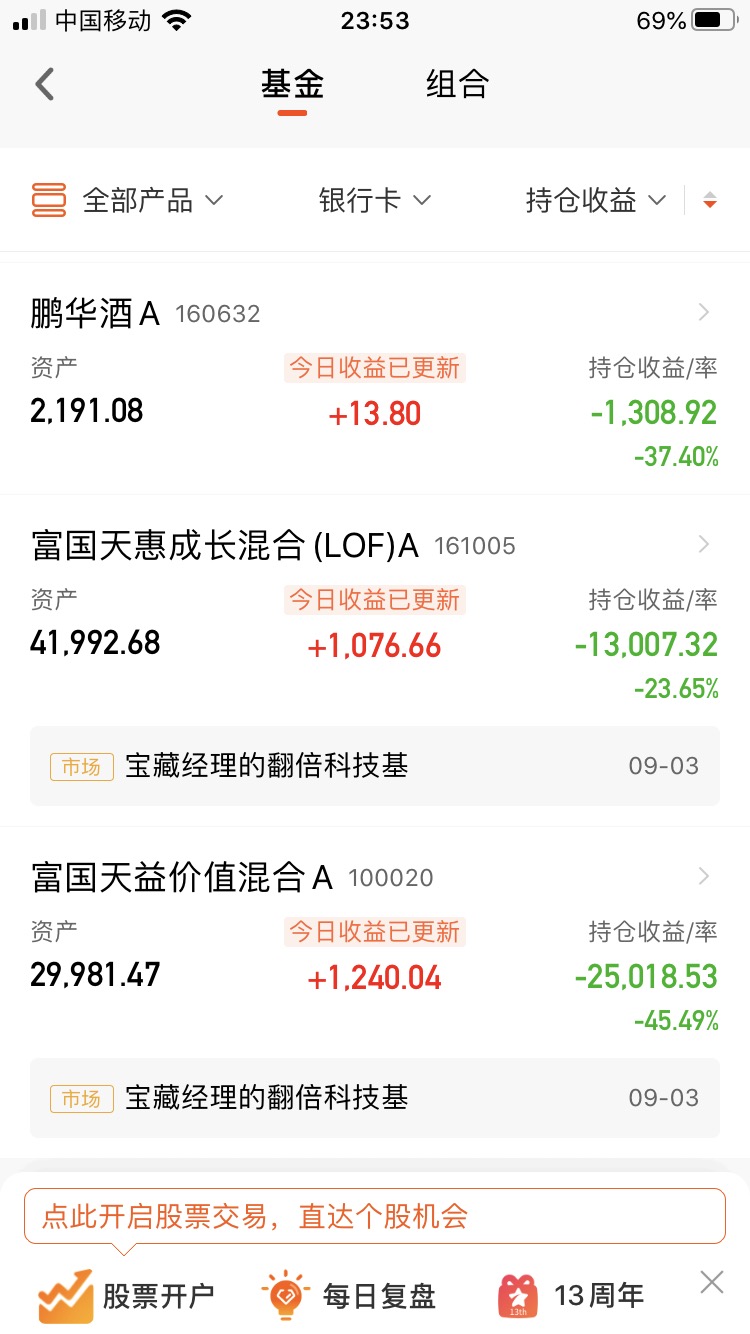
Task: Go back using the top-left arrow
Action: pyautogui.click(x=44, y=84)
